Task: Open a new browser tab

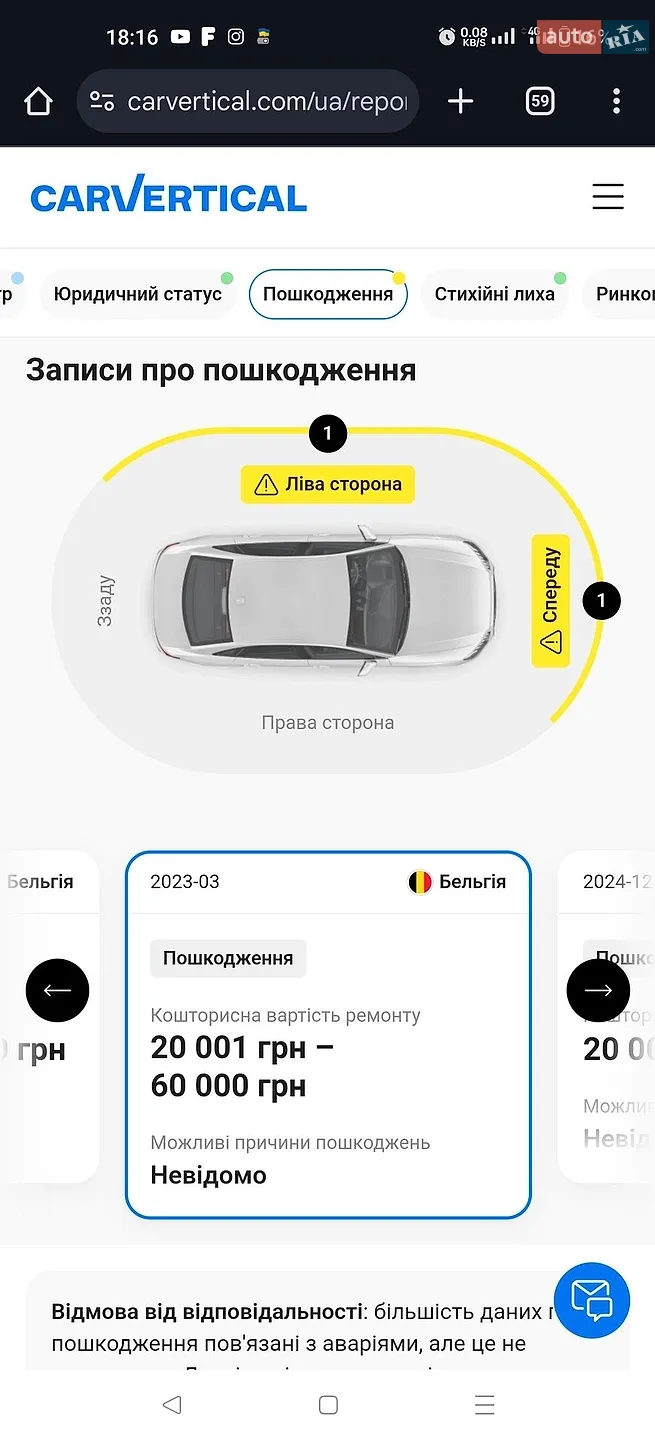Action: click(460, 101)
